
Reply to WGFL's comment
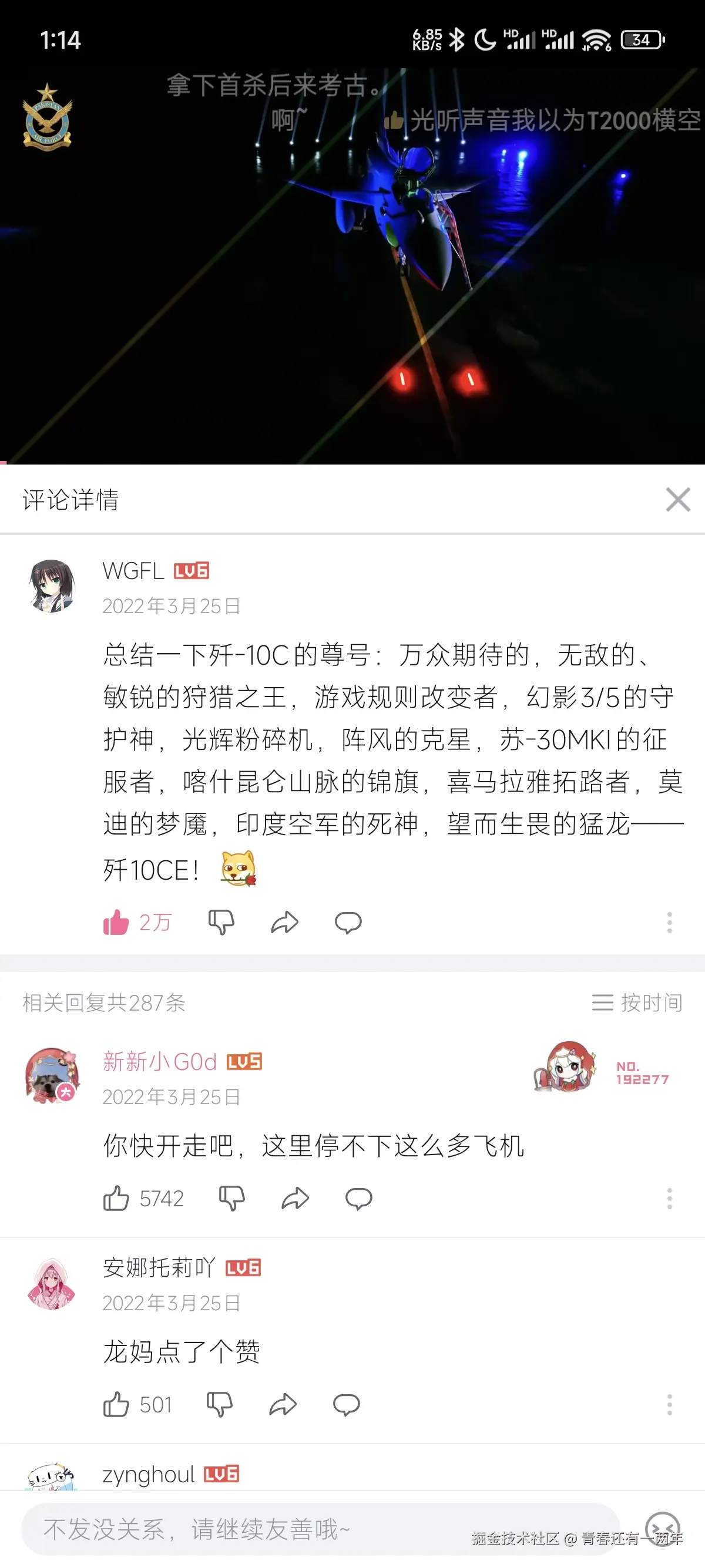(348, 923)
